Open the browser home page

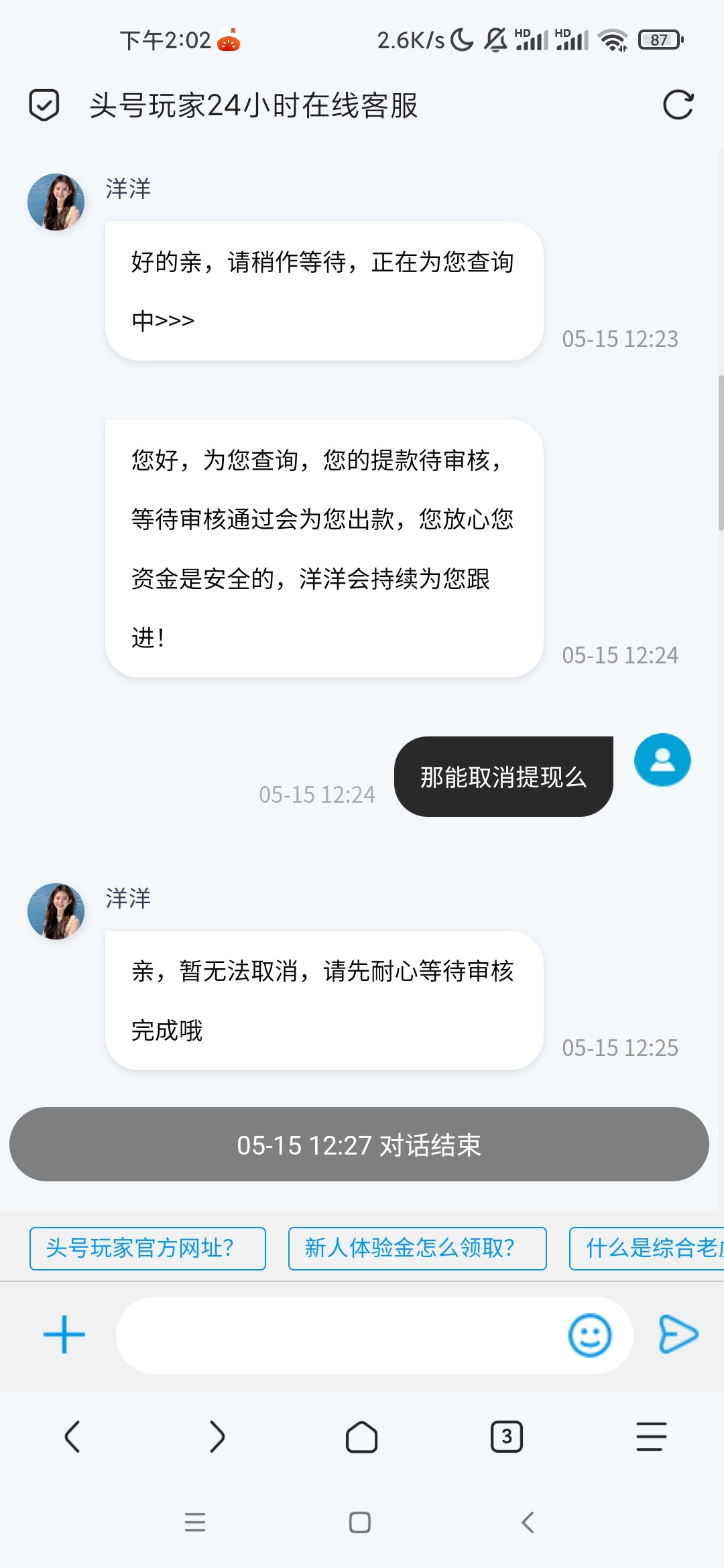(361, 1437)
